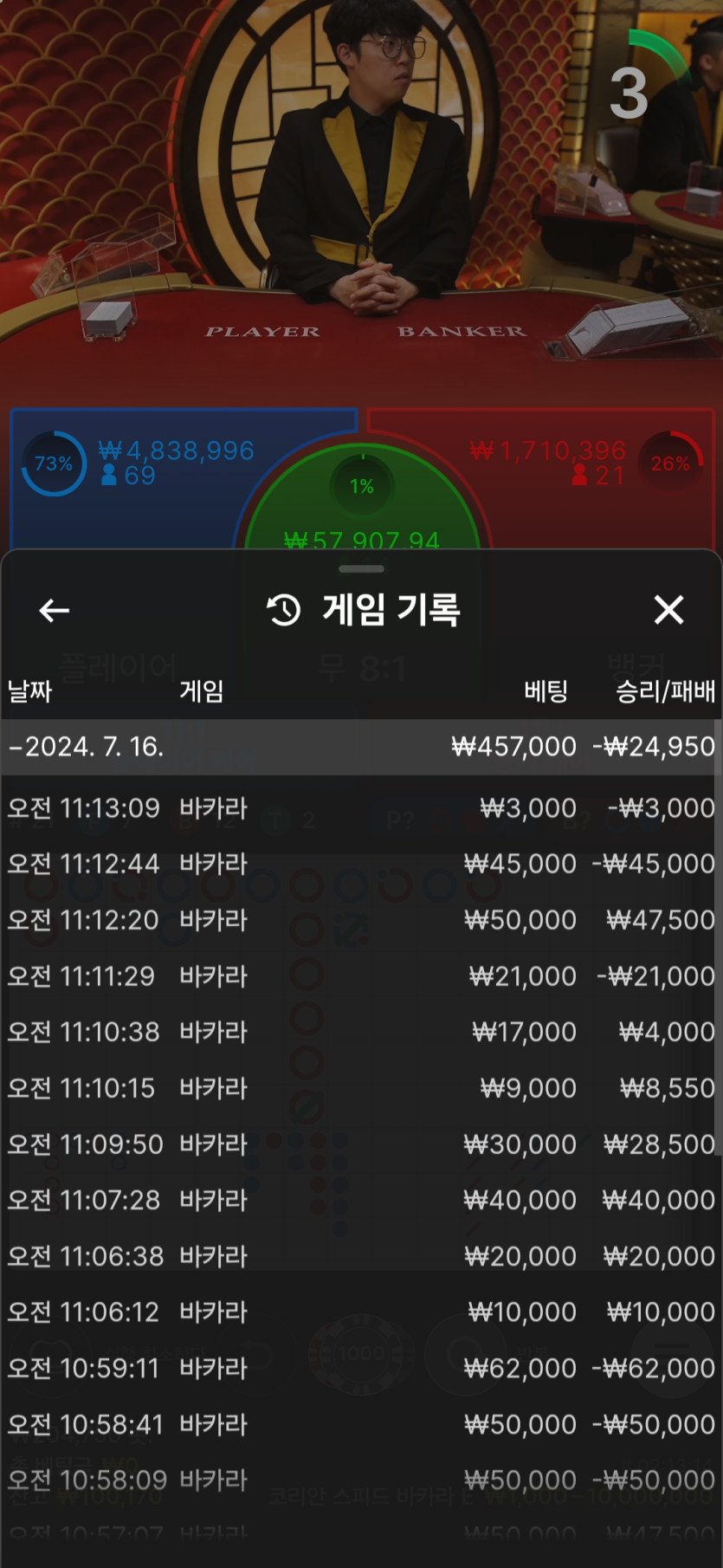Open the 오전 11:11:29 바카라 record

[x=361, y=976]
